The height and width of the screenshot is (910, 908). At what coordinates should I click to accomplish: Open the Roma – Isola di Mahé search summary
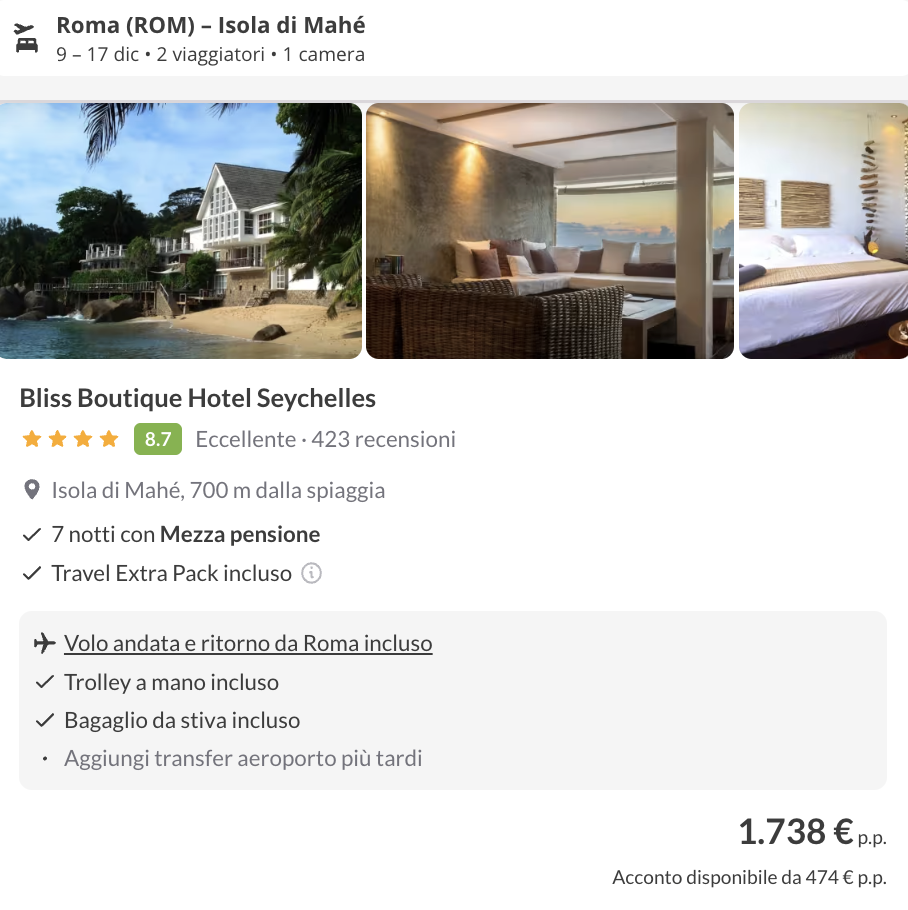pyautogui.click(x=211, y=38)
